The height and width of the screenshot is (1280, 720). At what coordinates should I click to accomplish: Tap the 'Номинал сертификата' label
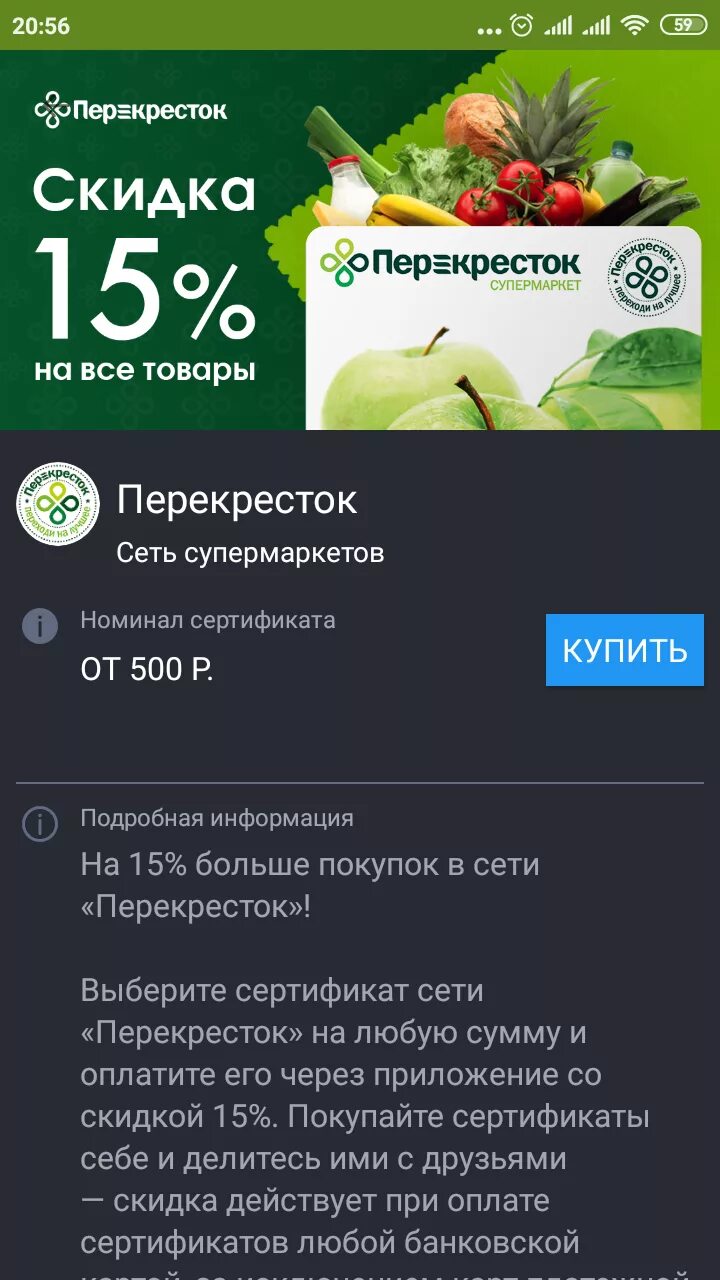pyautogui.click(x=208, y=618)
